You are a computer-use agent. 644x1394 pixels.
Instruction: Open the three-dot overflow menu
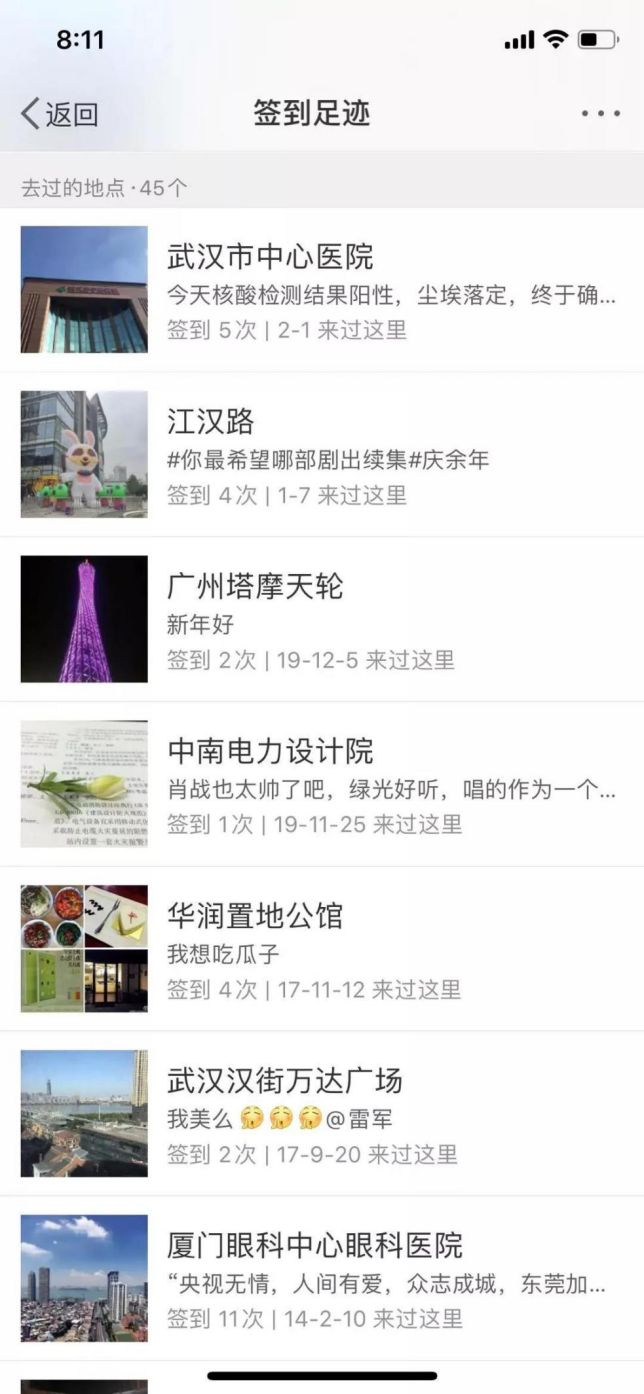(600, 114)
